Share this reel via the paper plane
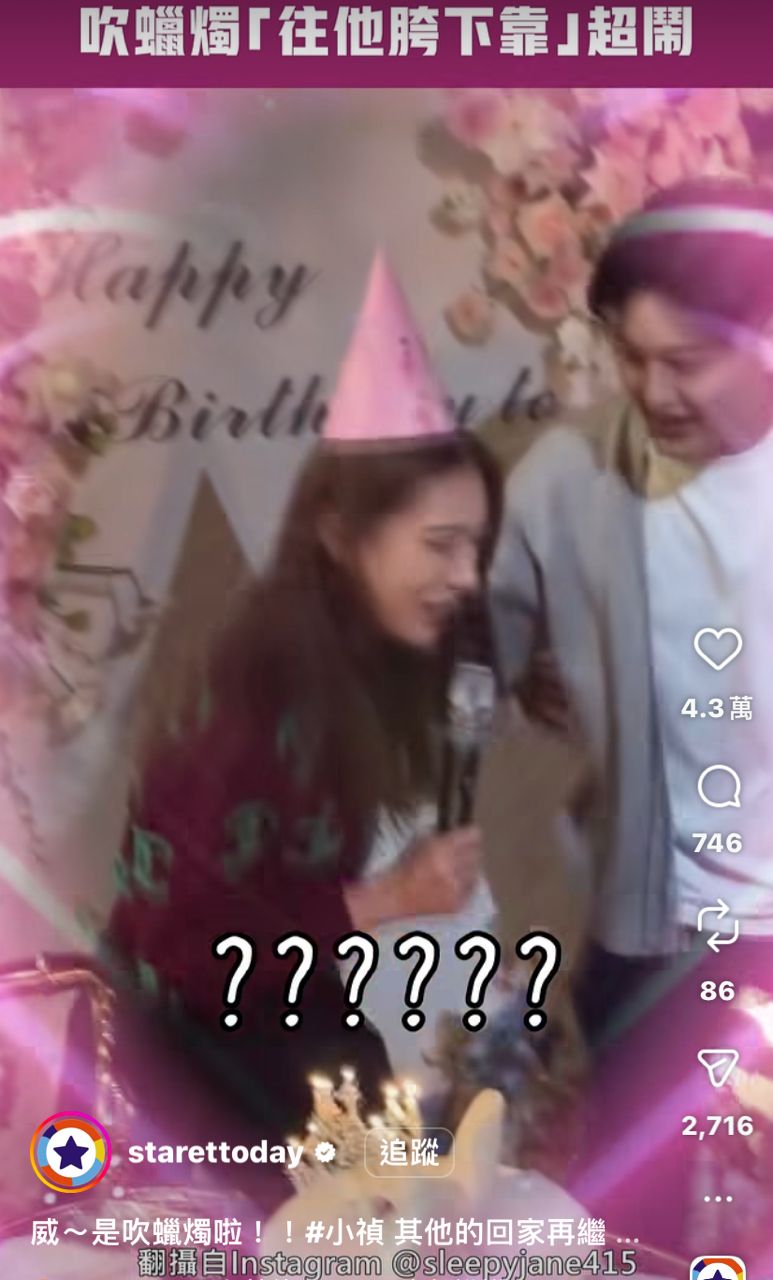Image resolution: width=773 pixels, height=1280 pixels. [717, 1068]
